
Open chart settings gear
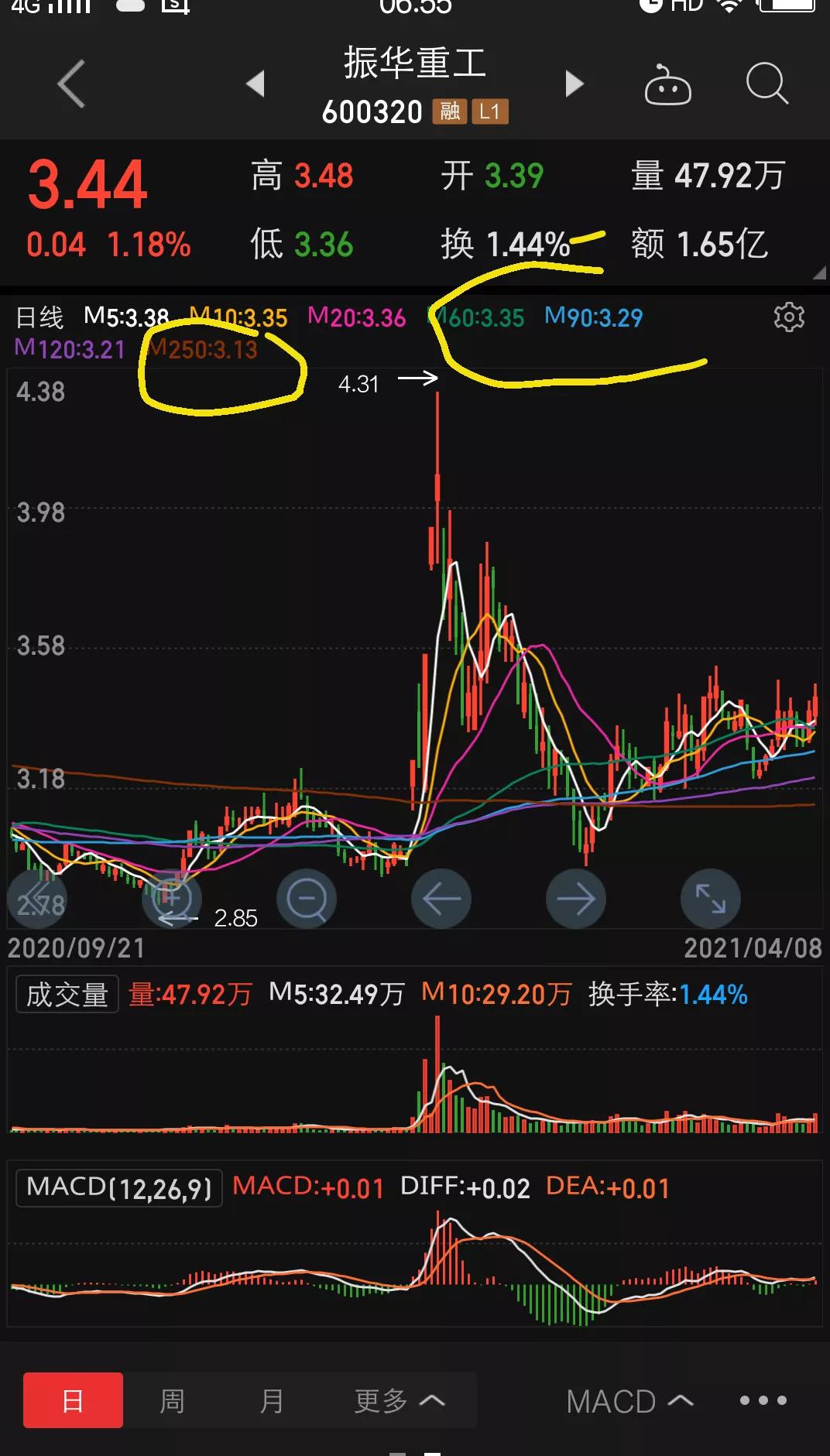789,317
